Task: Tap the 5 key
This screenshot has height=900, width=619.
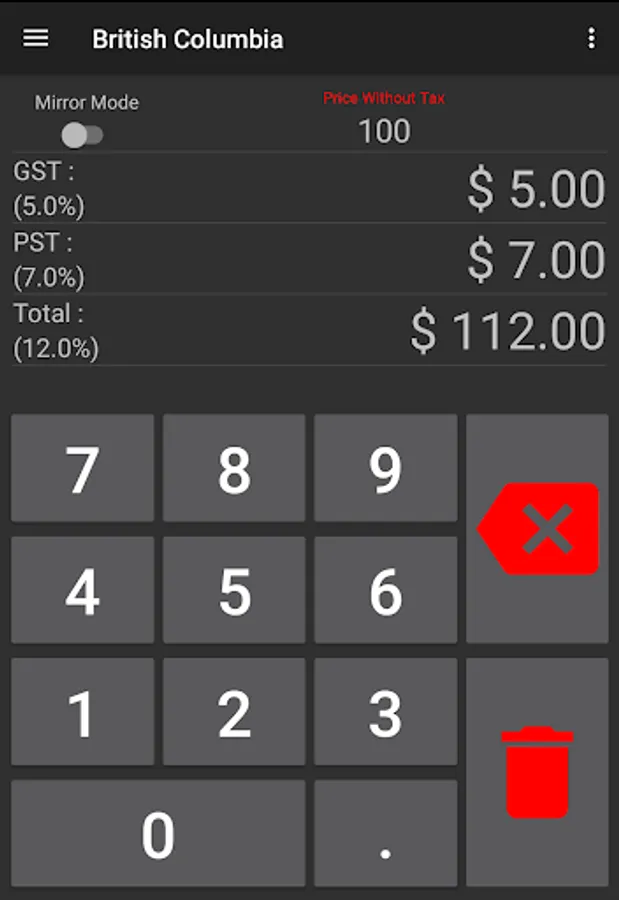Action: 234,591
